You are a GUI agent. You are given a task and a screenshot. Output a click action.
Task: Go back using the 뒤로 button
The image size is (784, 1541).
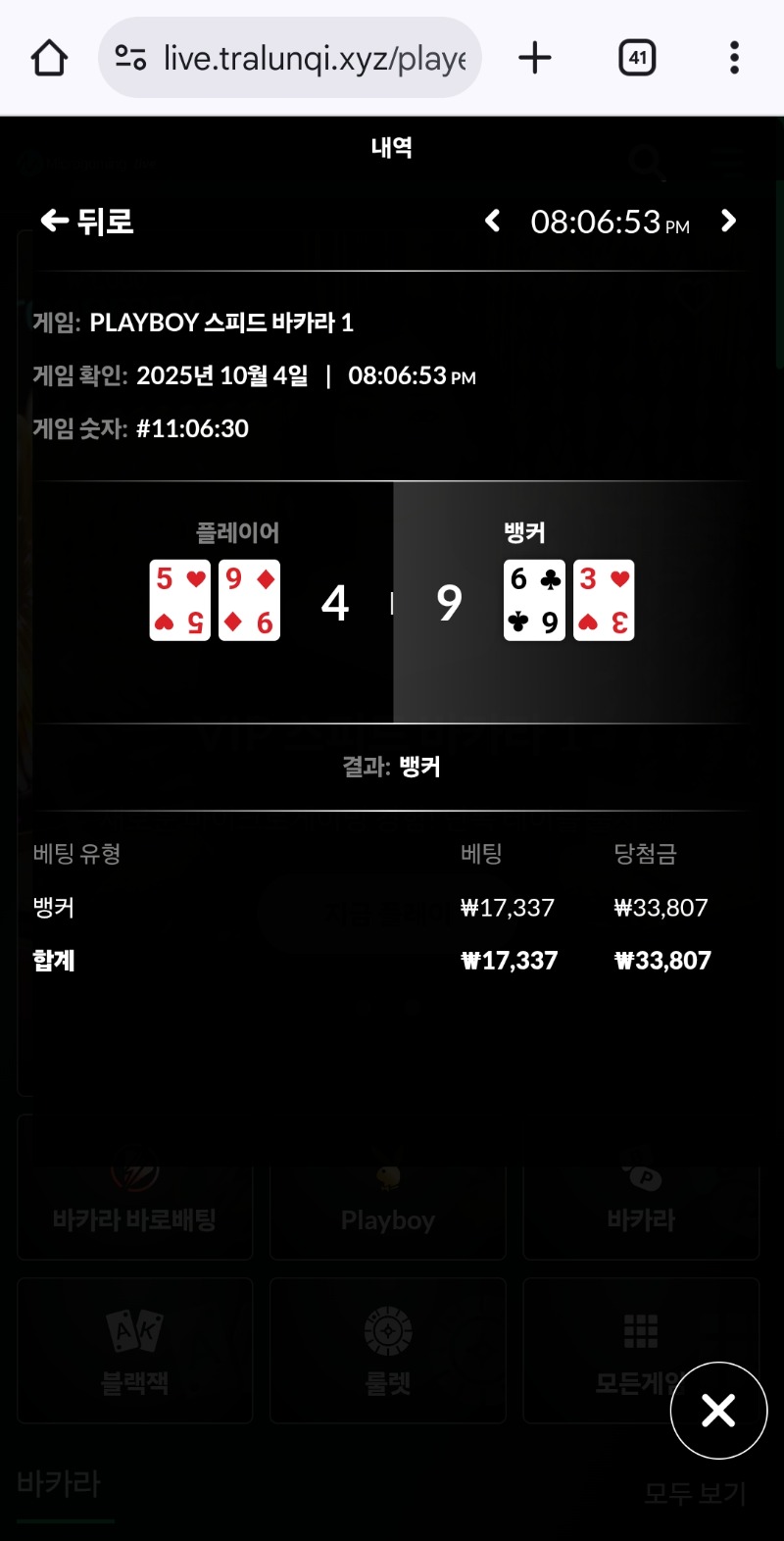pos(86,222)
